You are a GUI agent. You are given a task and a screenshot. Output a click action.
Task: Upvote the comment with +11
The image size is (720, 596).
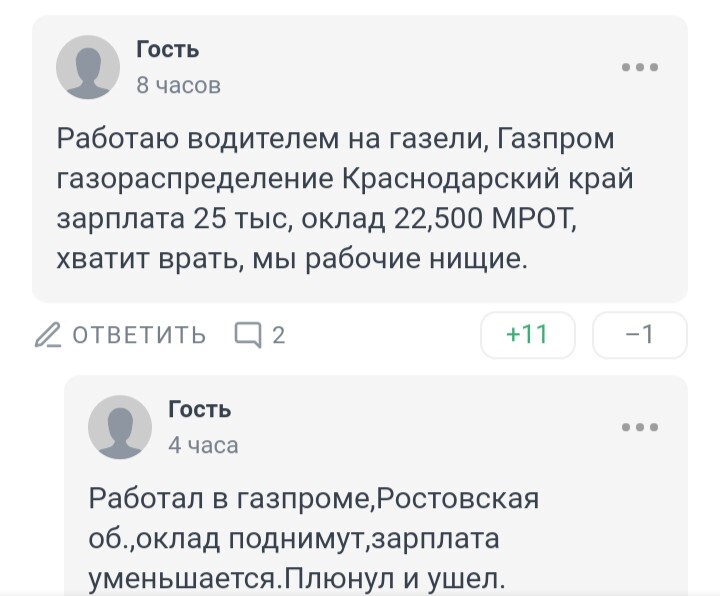[x=528, y=335]
